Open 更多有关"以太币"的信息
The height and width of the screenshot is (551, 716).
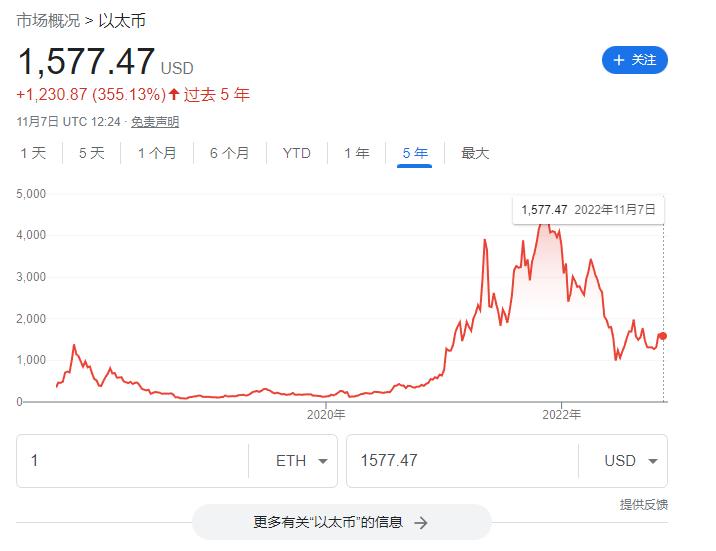[x=341, y=522]
